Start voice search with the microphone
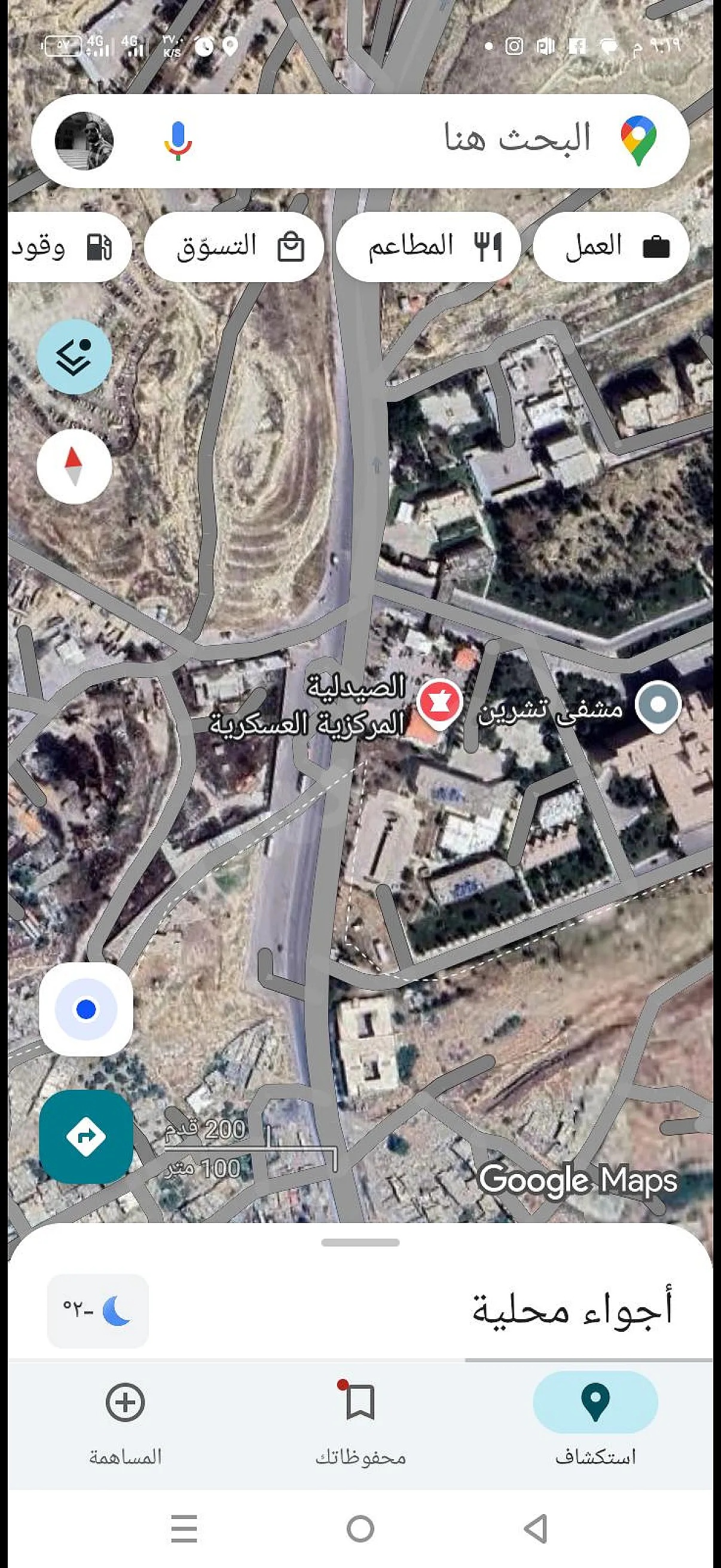This screenshot has height=1568, width=721. pyautogui.click(x=178, y=141)
